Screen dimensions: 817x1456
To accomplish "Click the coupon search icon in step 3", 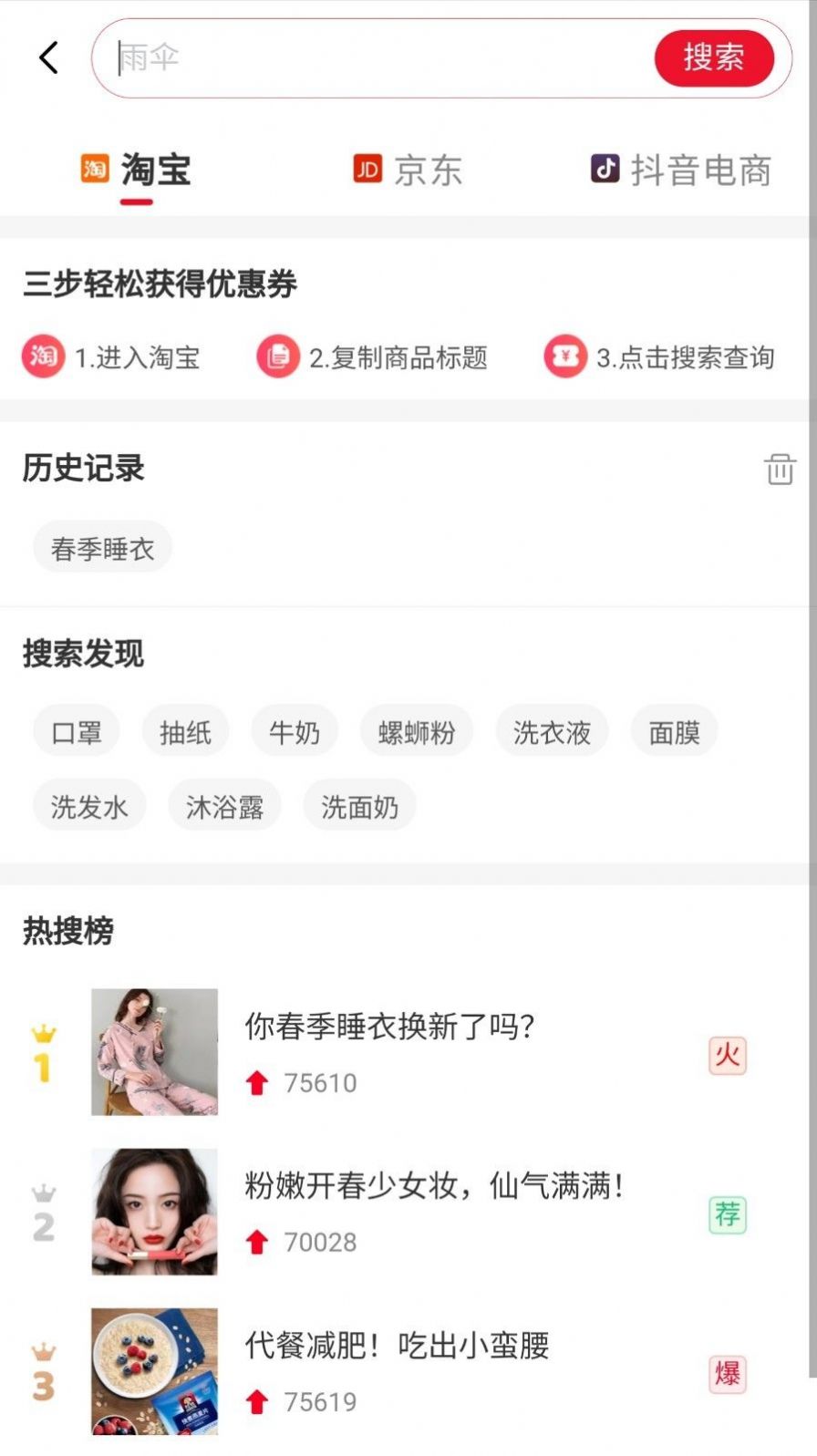I will click(x=565, y=356).
